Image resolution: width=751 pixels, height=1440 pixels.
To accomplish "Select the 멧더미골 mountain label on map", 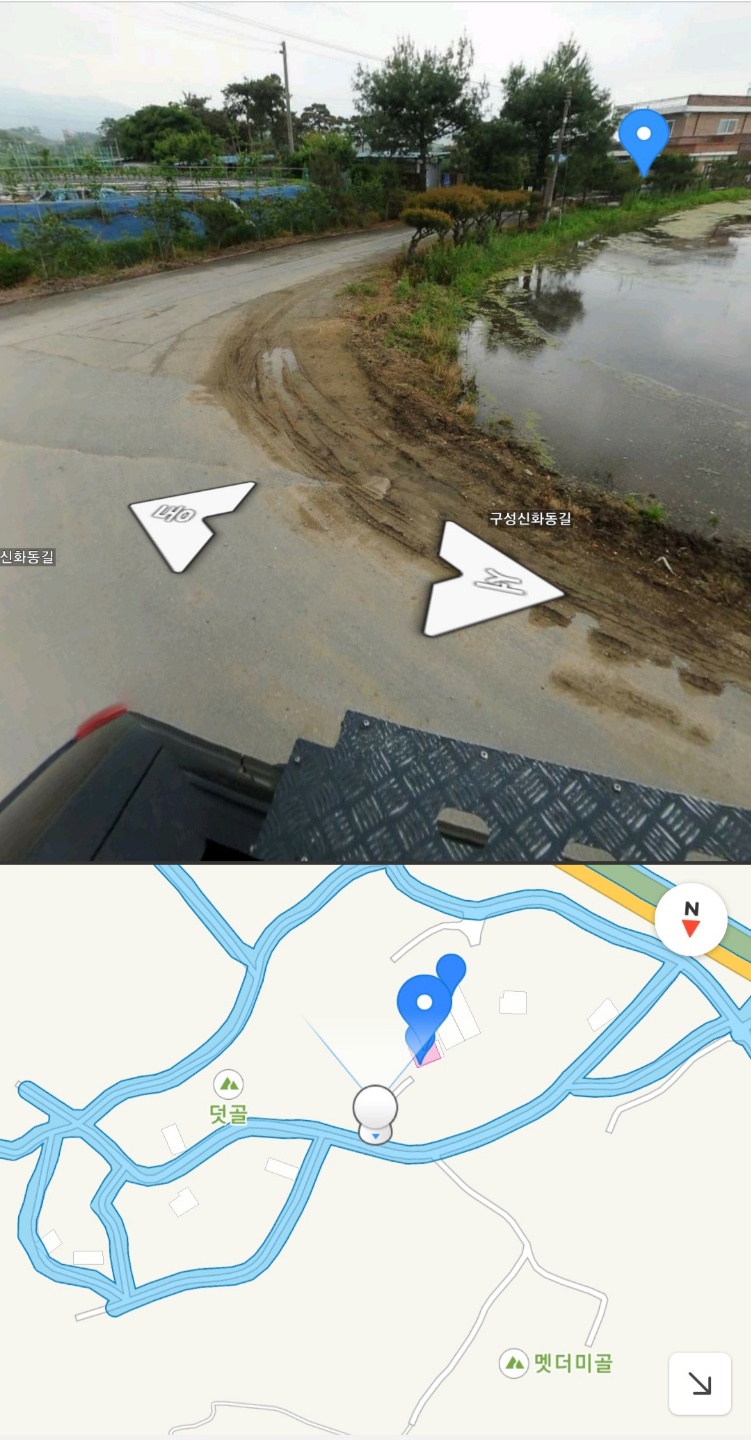I will [x=558, y=1363].
